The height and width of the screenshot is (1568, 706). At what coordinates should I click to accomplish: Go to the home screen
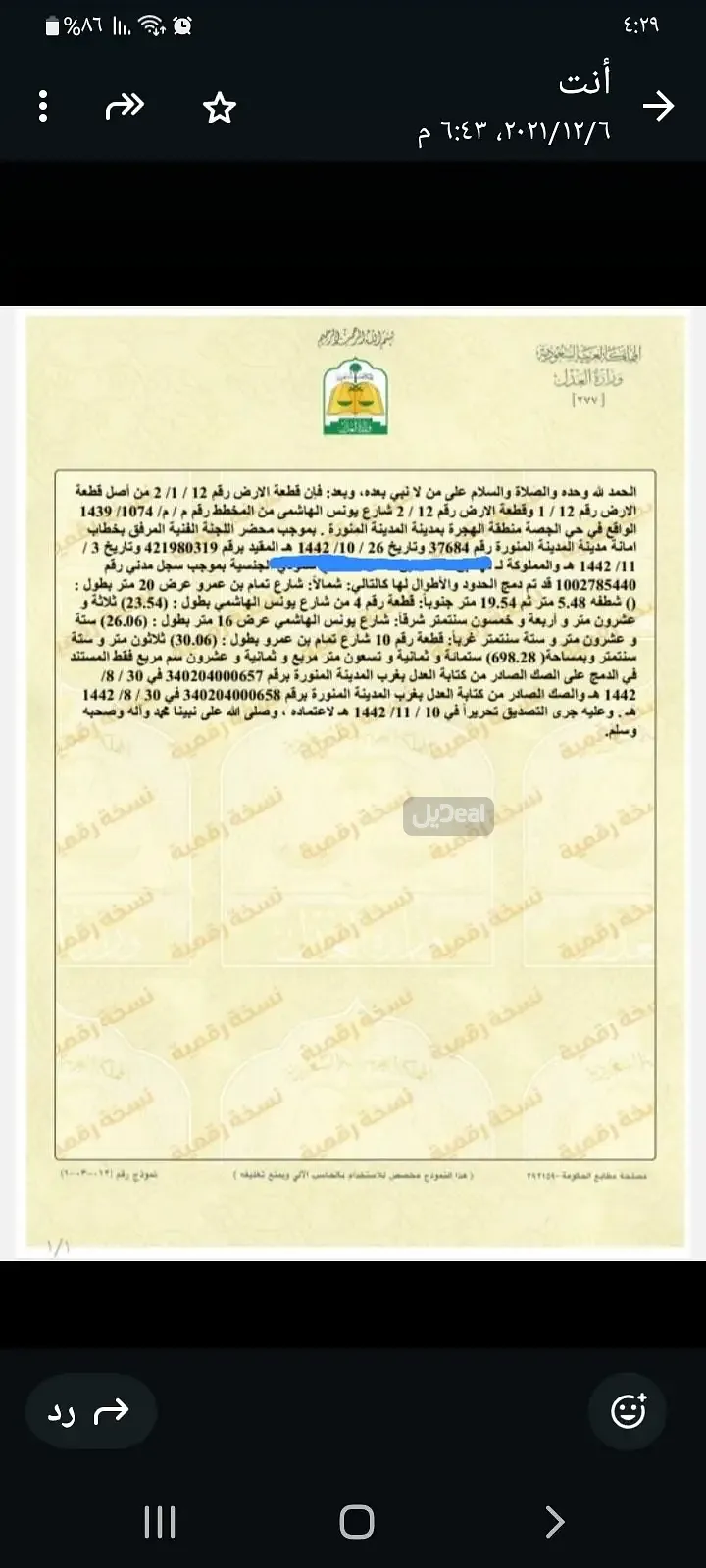(356, 1521)
